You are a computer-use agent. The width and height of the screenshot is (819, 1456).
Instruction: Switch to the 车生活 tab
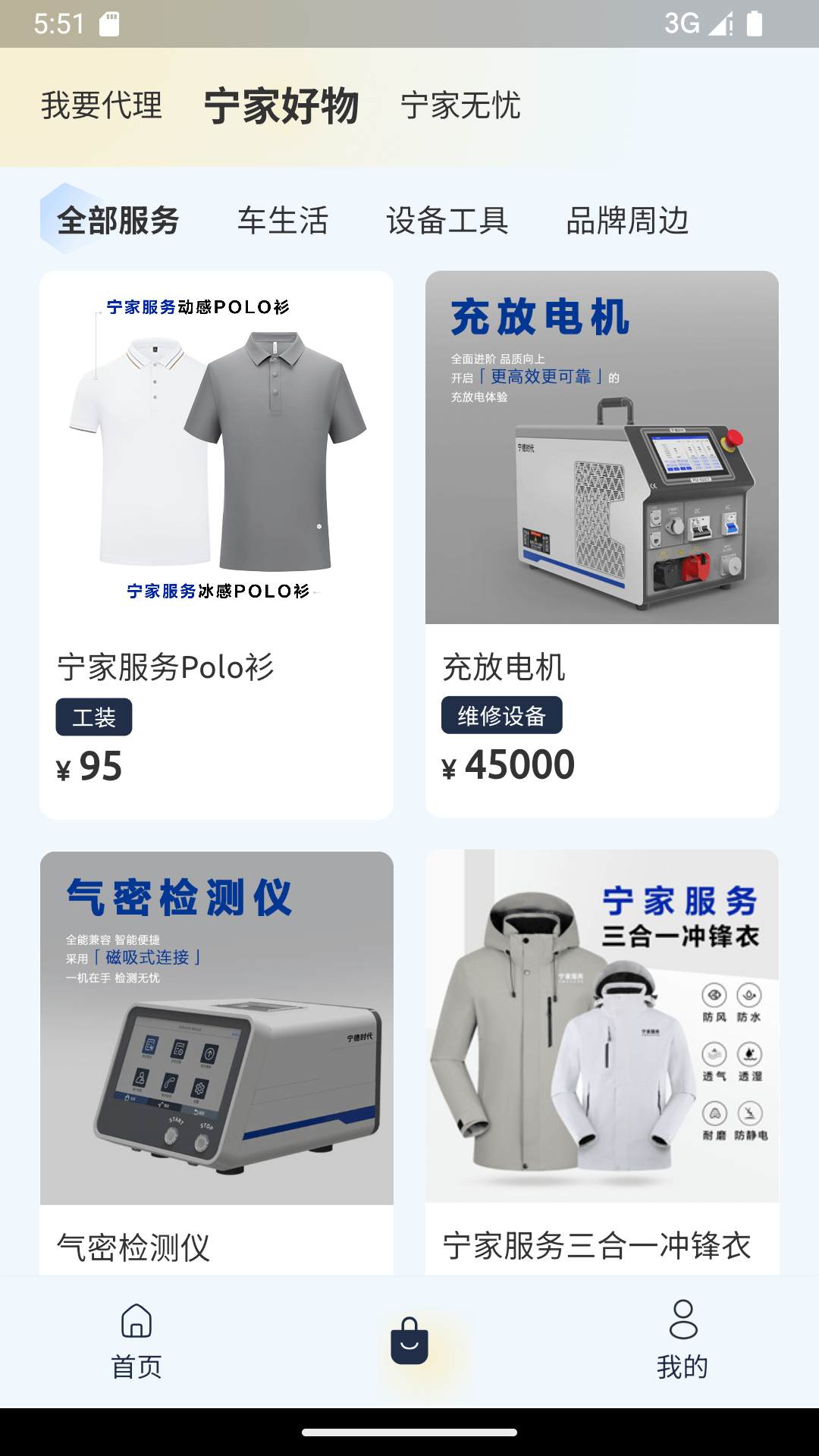pos(284,221)
